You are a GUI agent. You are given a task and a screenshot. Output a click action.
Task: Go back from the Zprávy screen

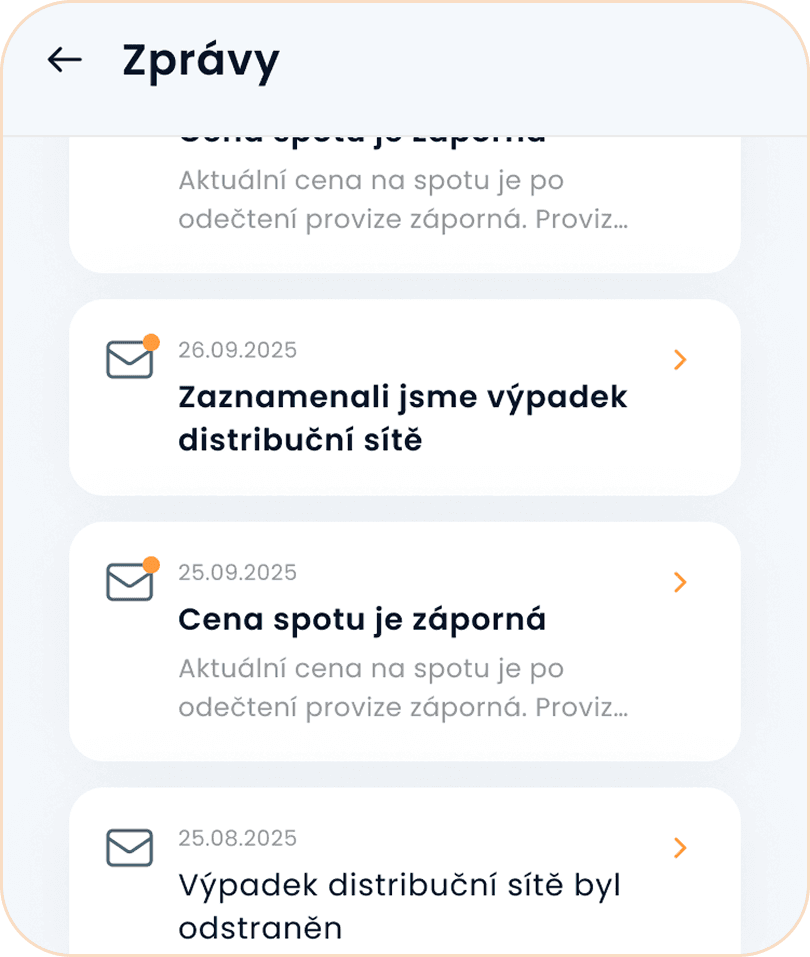65,60
